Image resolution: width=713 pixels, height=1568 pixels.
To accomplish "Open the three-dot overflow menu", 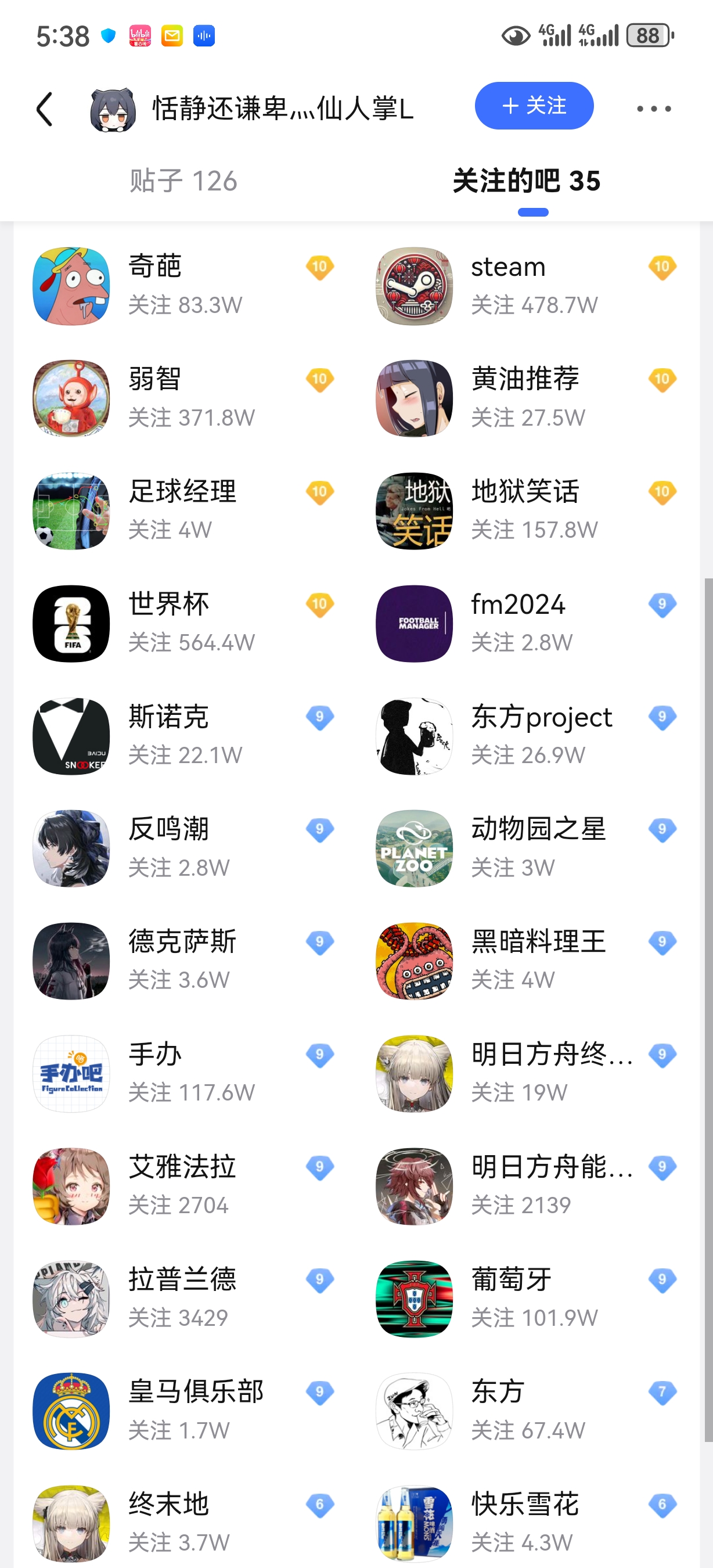I will tap(653, 109).
